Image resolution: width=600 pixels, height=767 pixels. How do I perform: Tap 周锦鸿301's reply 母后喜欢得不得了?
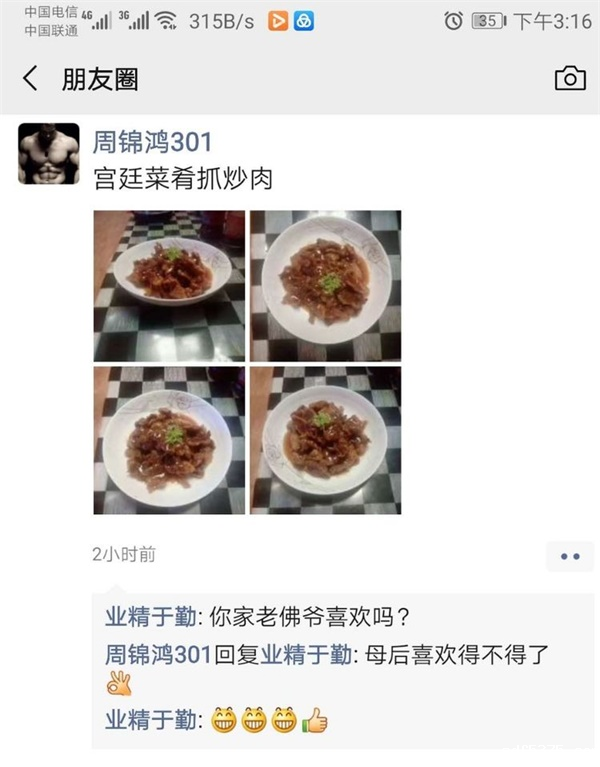tap(330, 655)
